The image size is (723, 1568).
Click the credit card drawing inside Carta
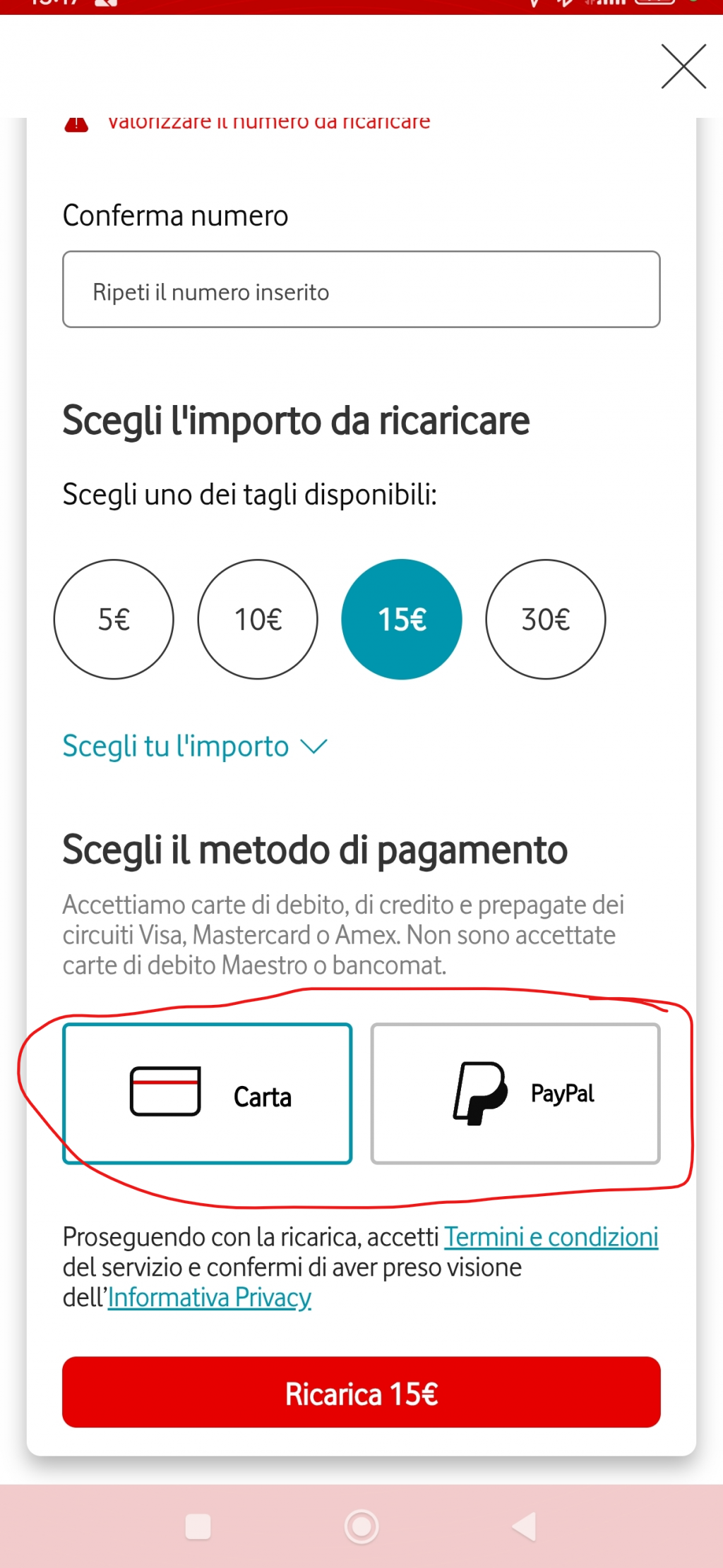click(165, 1090)
